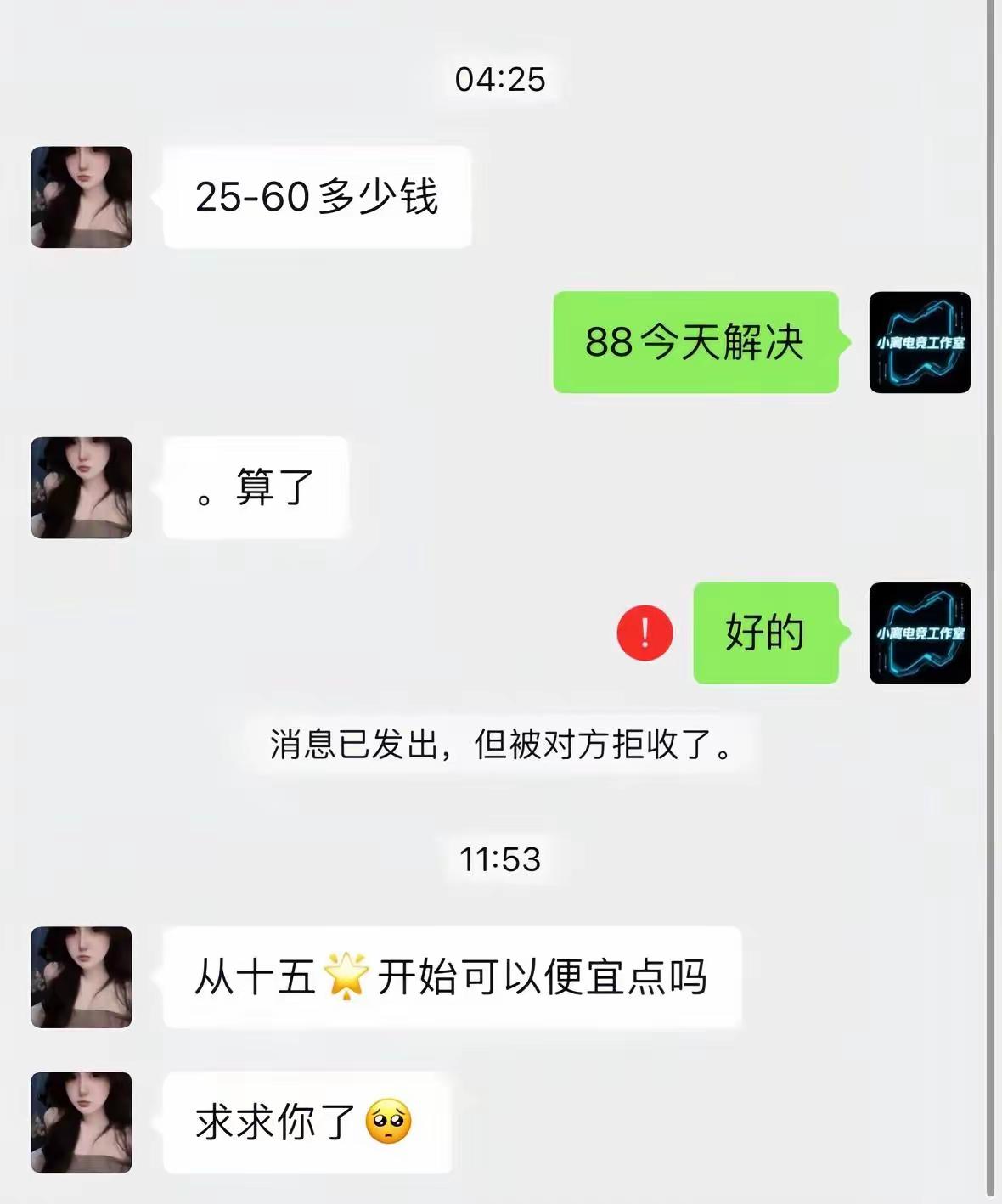Tap the 04:25 timestamp label
The image size is (1002, 1204).
pyautogui.click(x=501, y=79)
